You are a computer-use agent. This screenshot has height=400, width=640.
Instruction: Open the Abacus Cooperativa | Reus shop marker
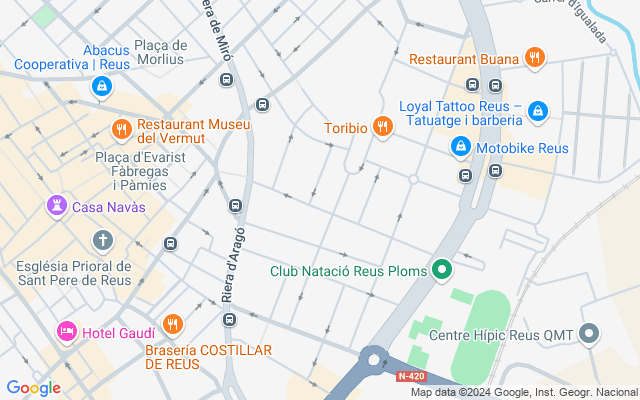coord(101,88)
